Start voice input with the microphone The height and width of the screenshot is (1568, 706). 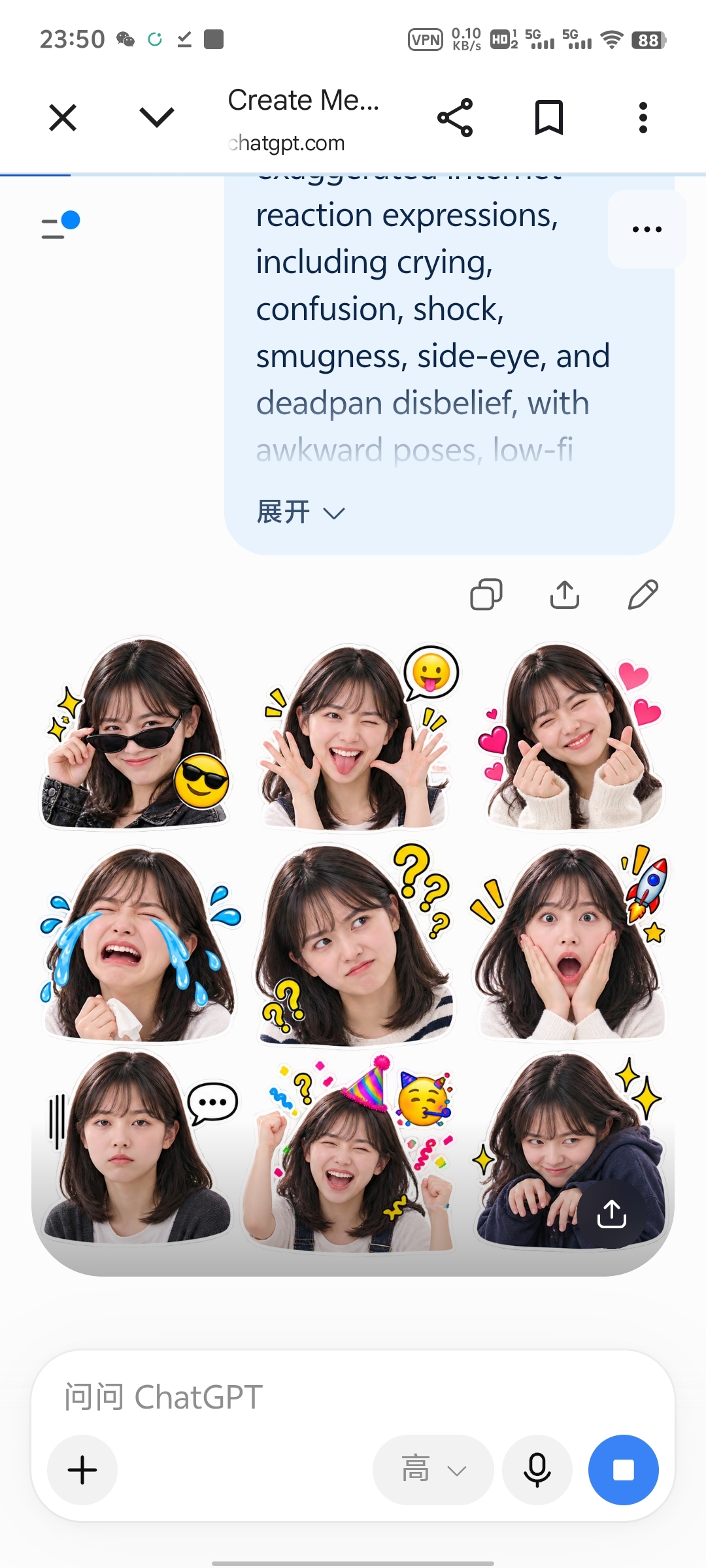(x=537, y=1470)
